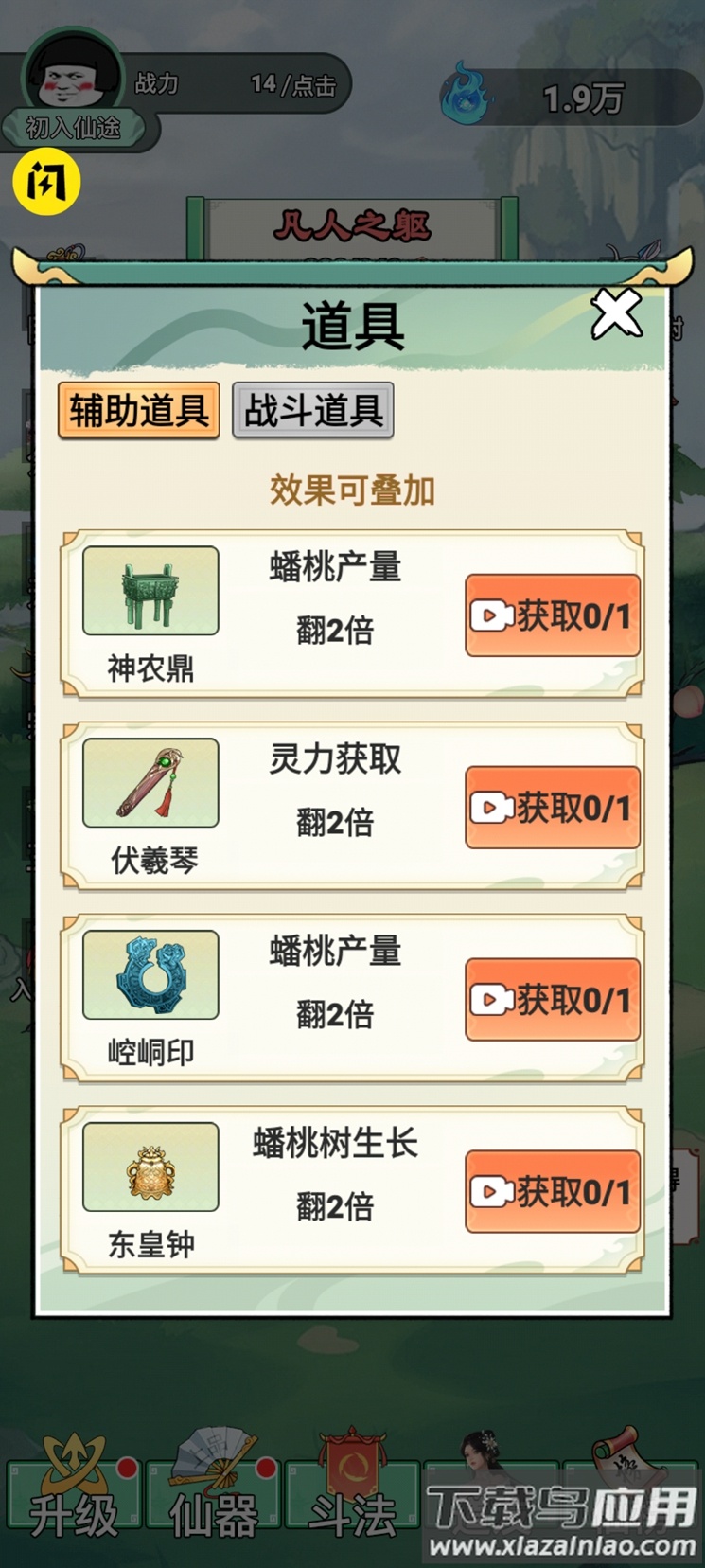This screenshot has width=705, height=1568.
Task: Claim 获取0/1 reward for 东皇钟
Action: [x=551, y=1192]
